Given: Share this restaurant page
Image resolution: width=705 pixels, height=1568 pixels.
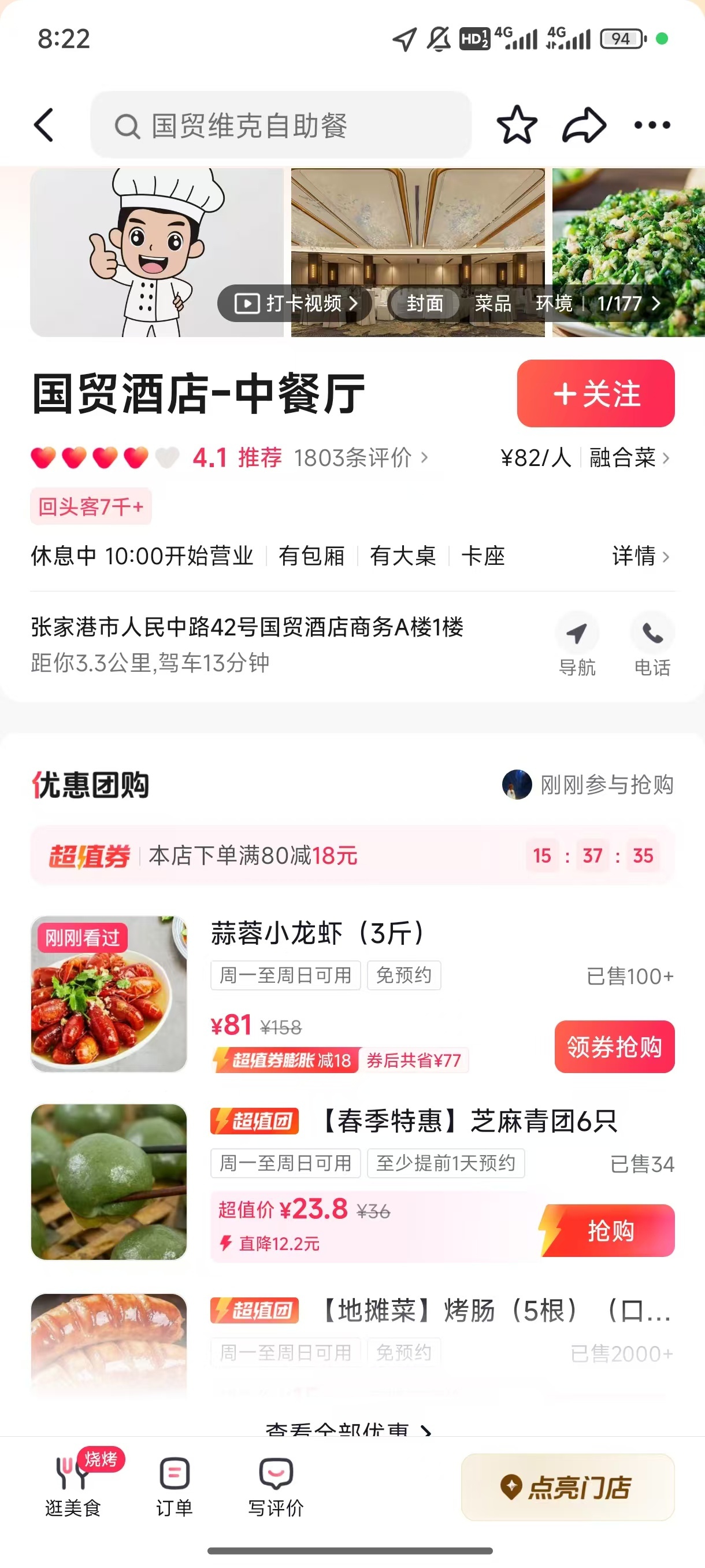Looking at the screenshot, I should click(x=584, y=125).
